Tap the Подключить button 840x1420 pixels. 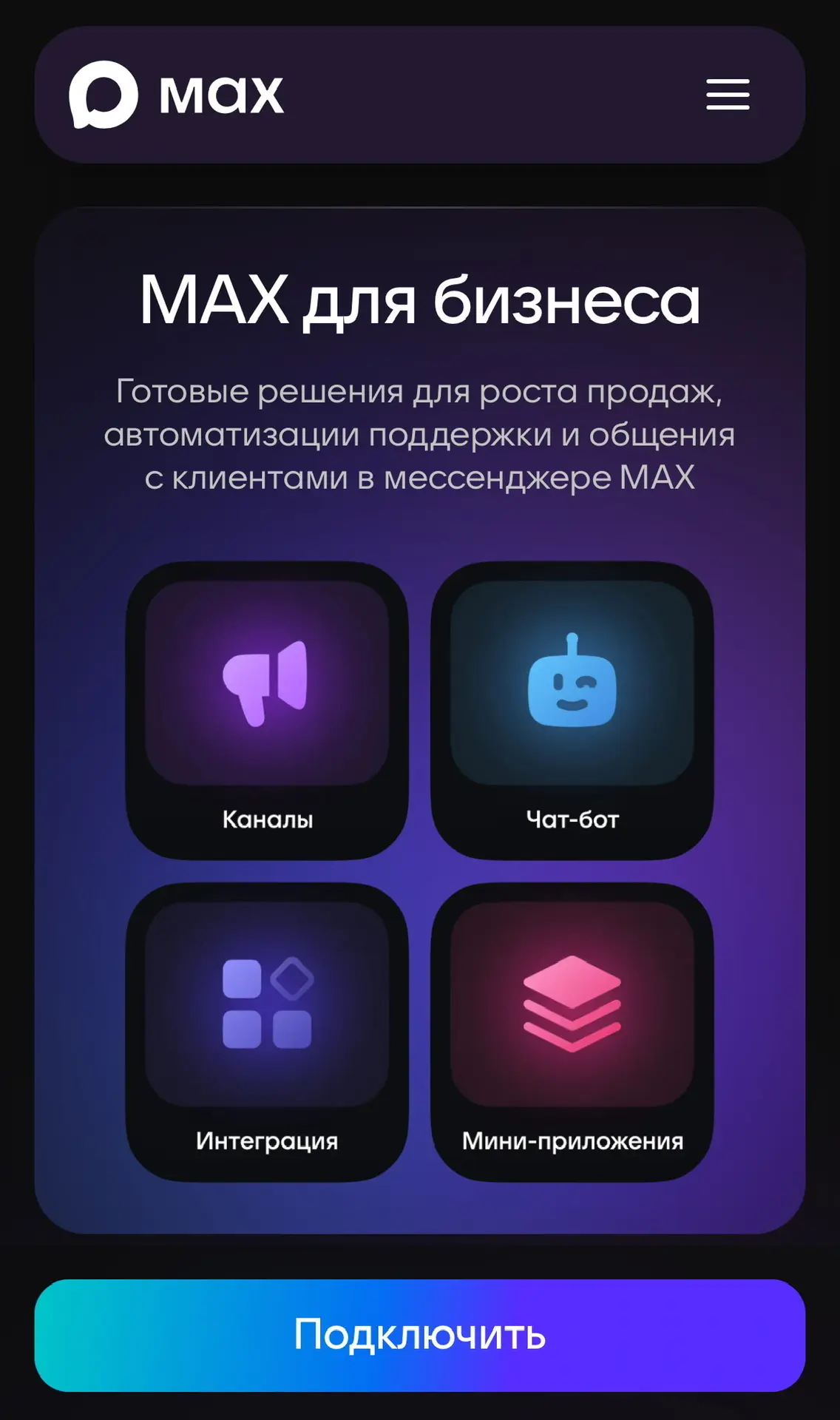[419, 1335]
